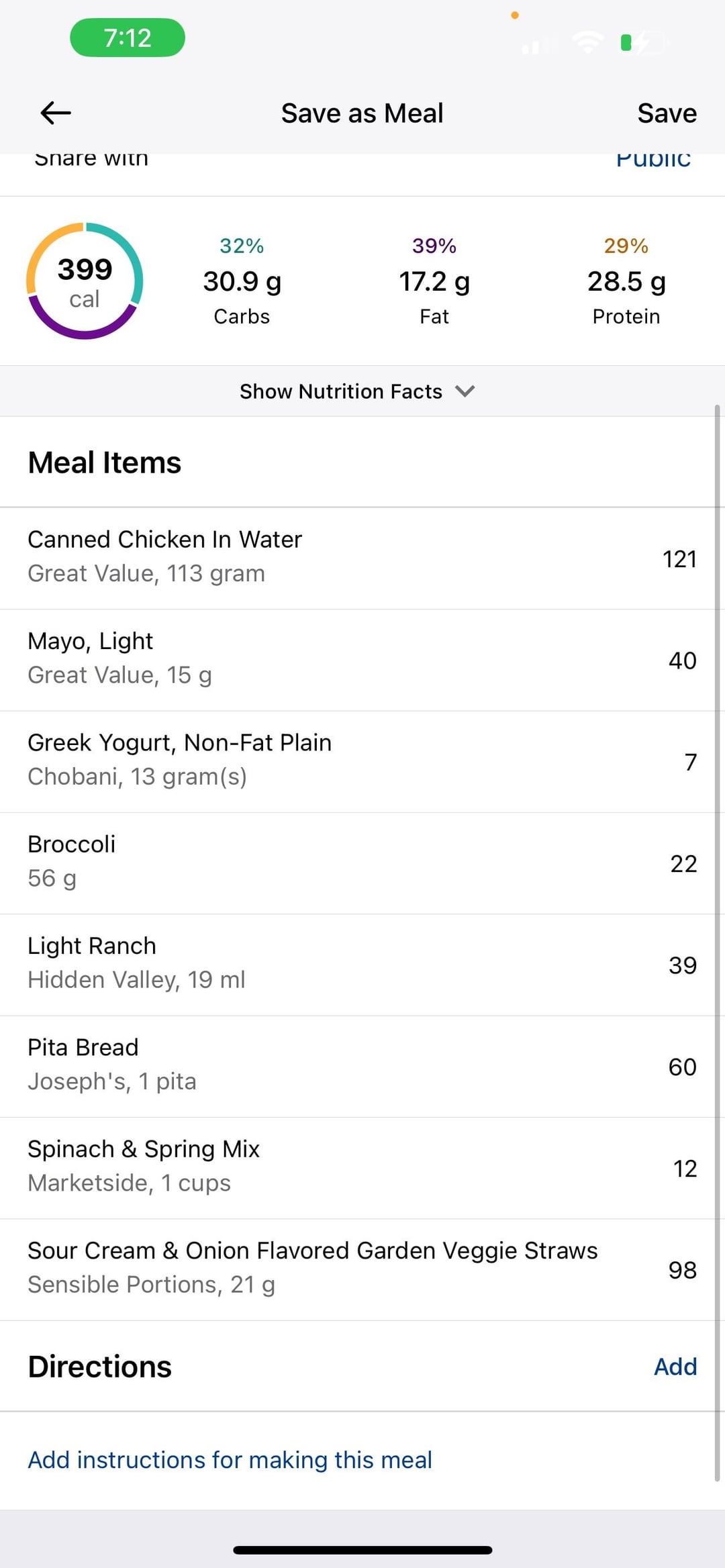Viewport: 725px width, 1568px height.
Task: Expand Show Nutrition Facts
Action: coord(357,391)
